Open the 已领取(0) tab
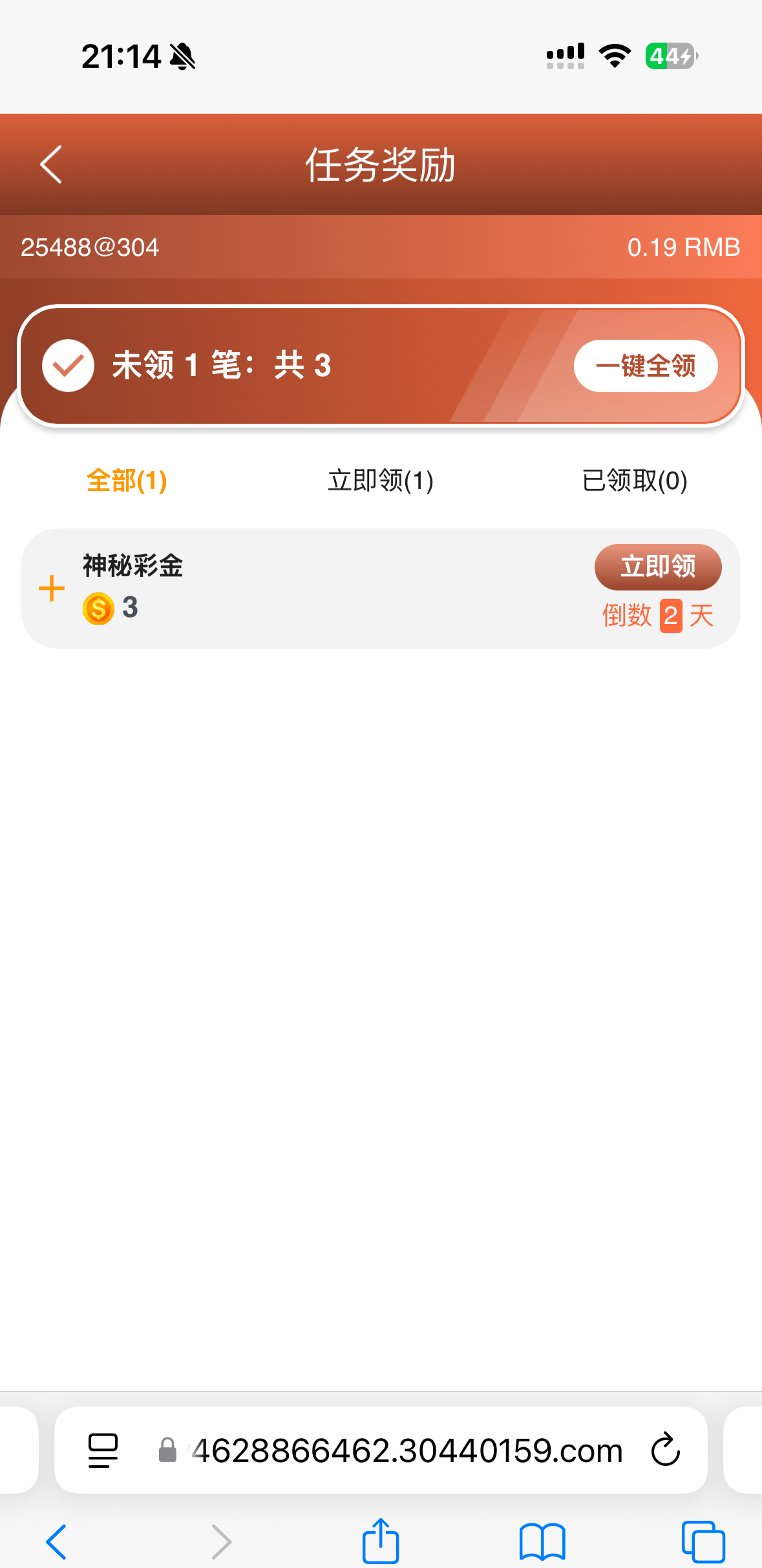 pyautogui.click(x=634, y=481)
